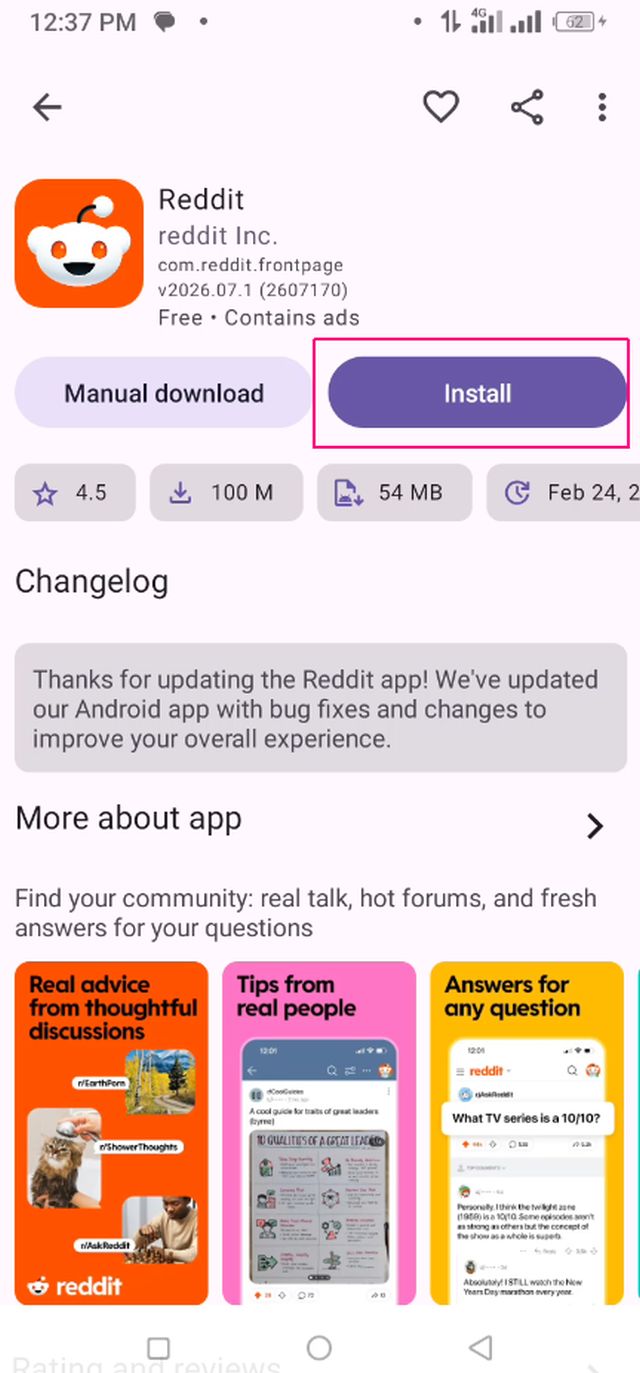This screenshot has height=1373, width=640.
Task: Go back using the top-left arrow
Action: [x=47, y=107]
